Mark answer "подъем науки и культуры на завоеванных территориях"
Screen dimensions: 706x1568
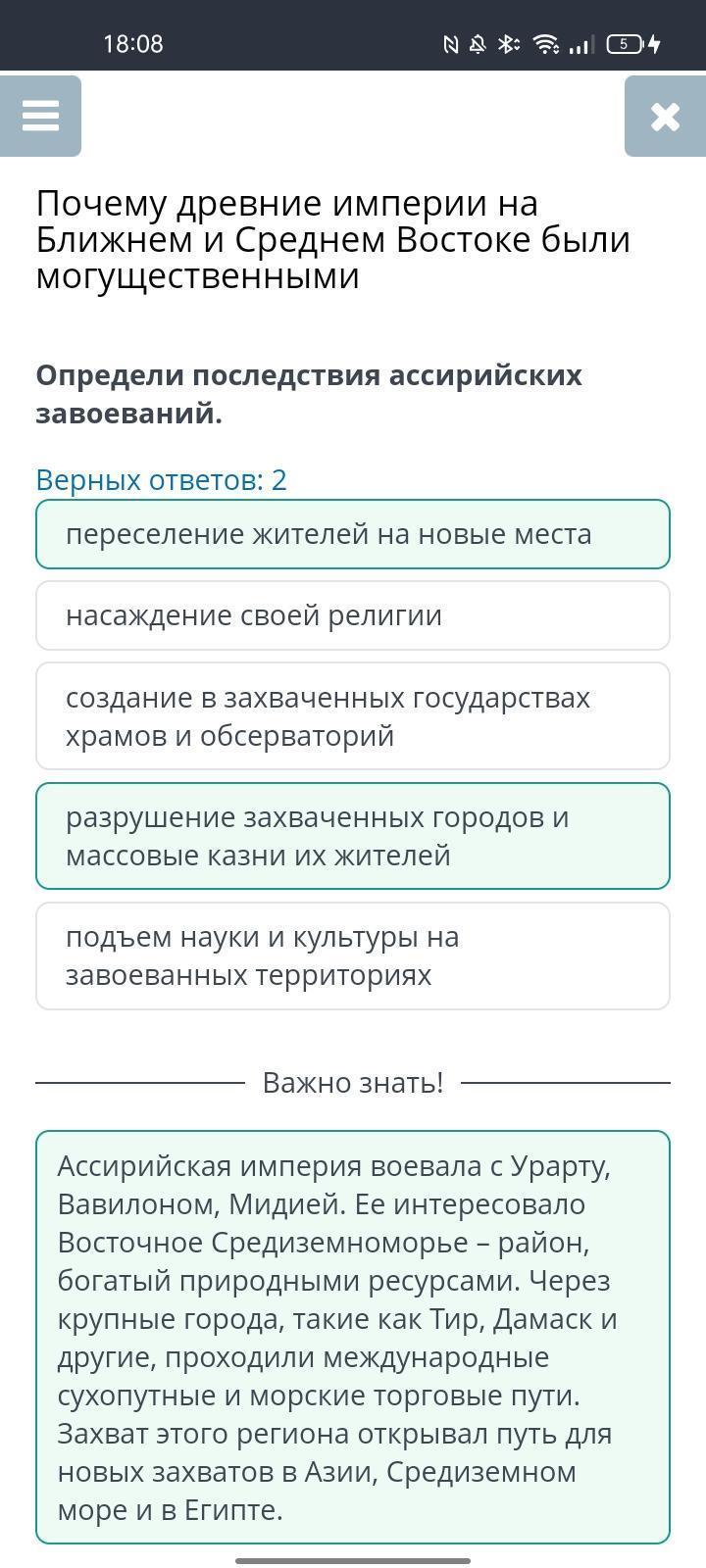353,955
